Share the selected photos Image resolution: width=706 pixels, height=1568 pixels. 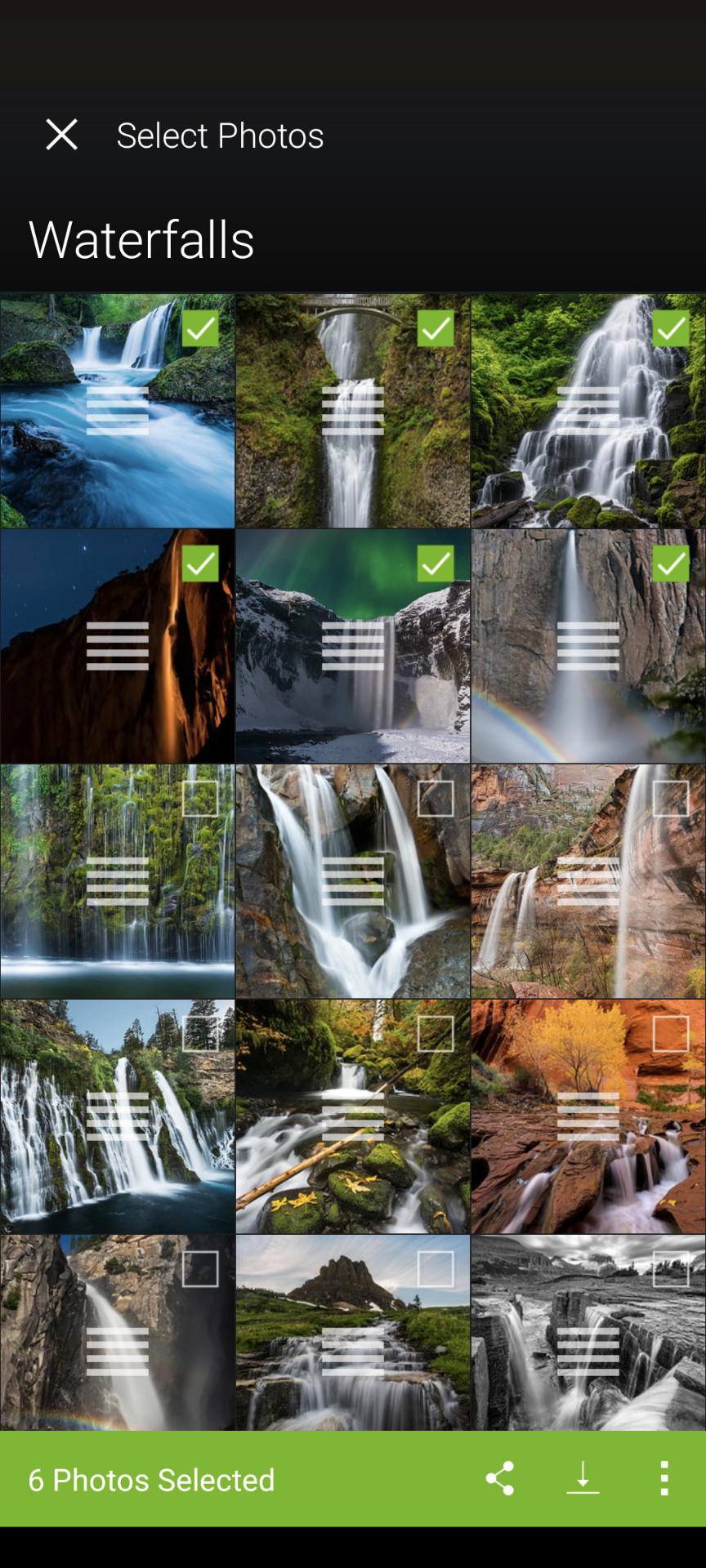499,1478
